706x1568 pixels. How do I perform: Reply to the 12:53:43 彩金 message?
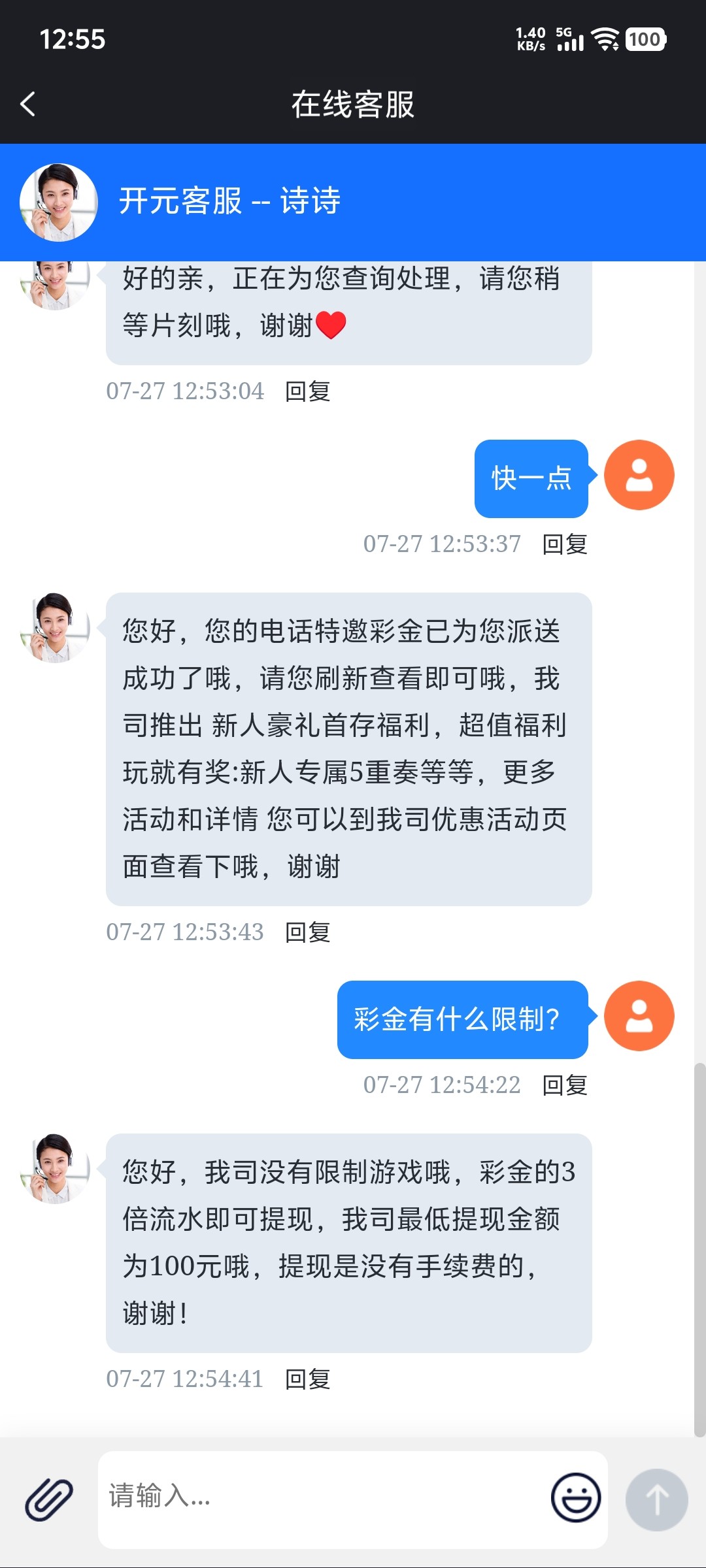click(x=308, y=932)
